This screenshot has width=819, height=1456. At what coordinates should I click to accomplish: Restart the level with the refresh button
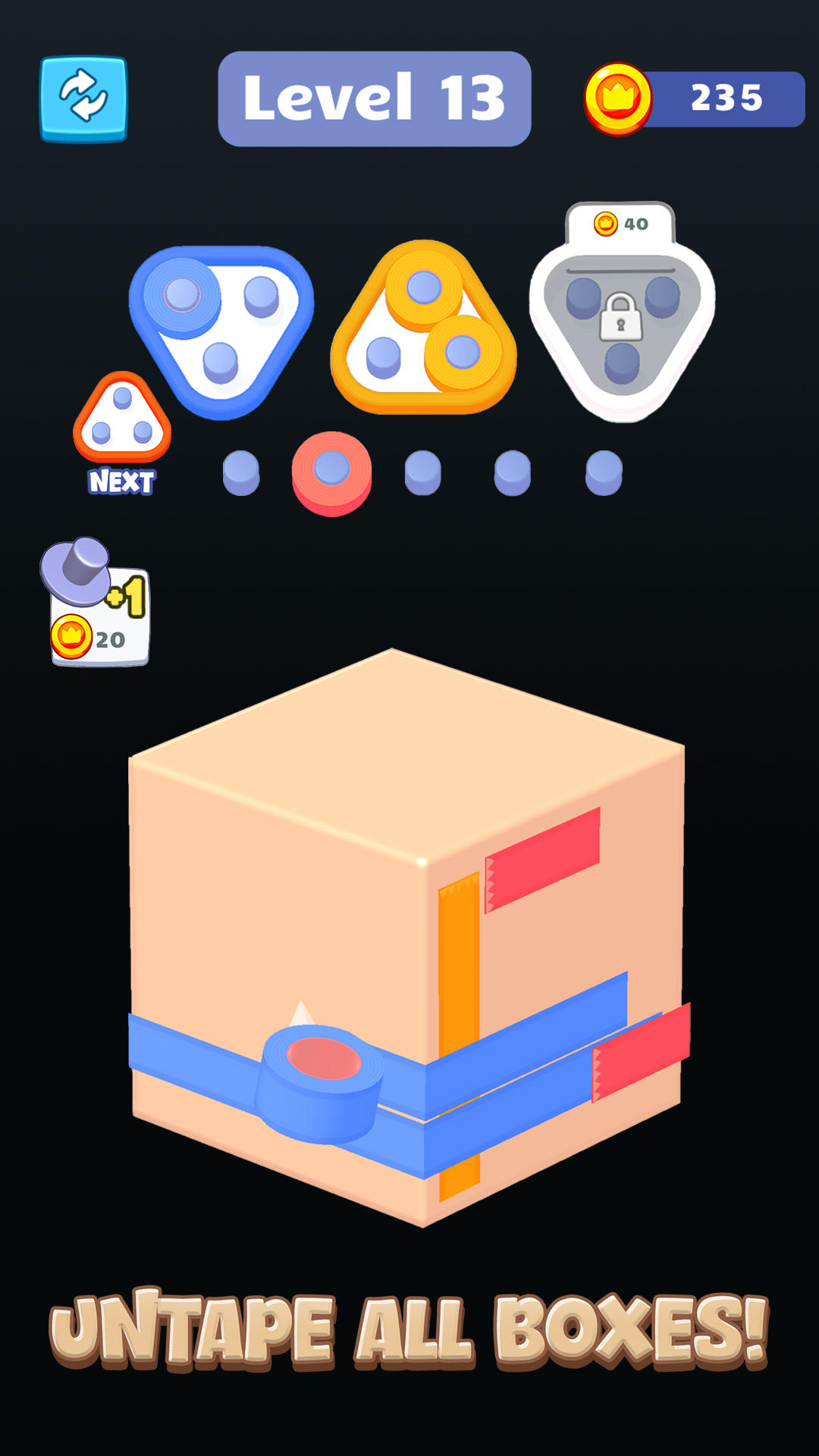pos(83,99)
